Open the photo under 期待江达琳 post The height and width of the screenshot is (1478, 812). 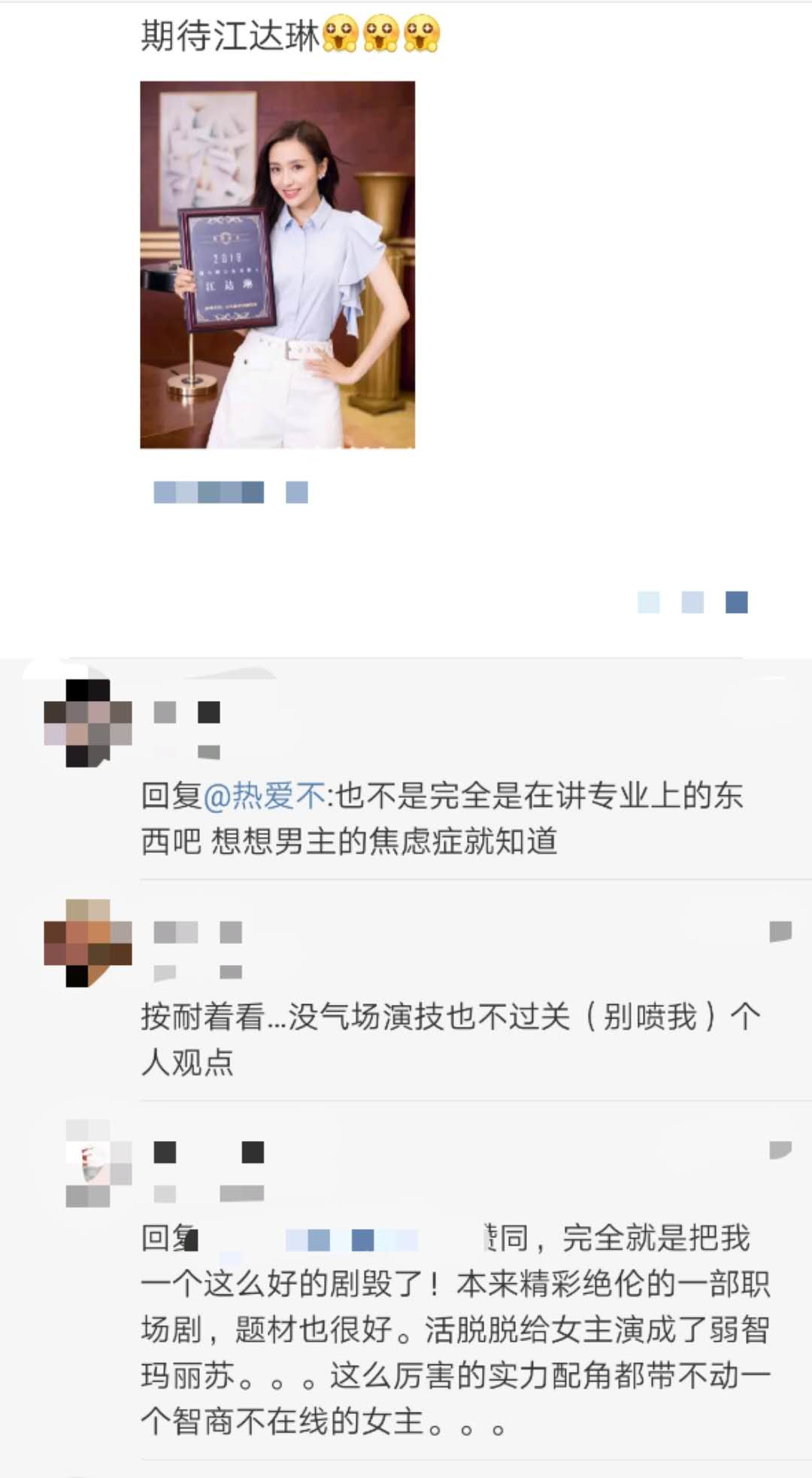(277, 265)
